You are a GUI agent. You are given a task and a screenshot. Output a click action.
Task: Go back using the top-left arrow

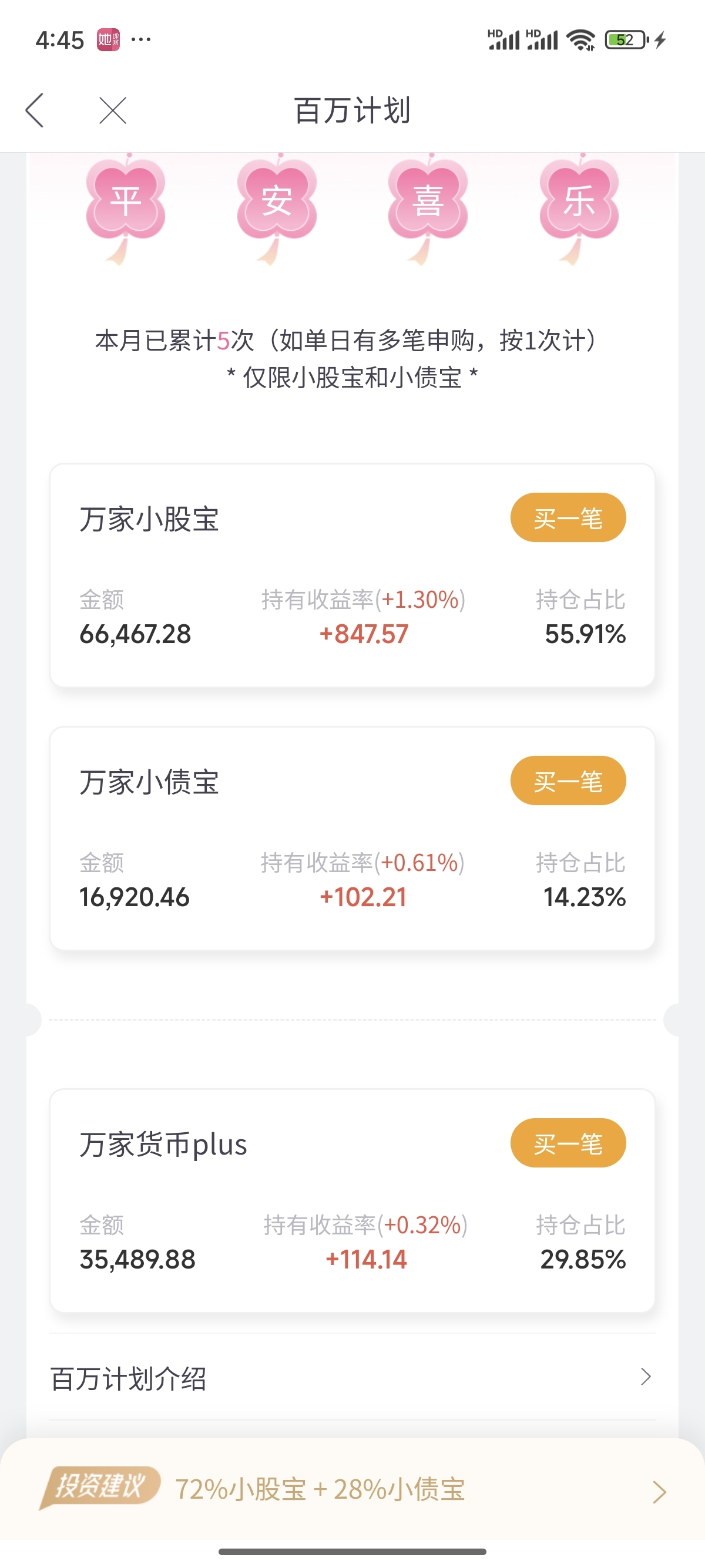coord(35,110)
